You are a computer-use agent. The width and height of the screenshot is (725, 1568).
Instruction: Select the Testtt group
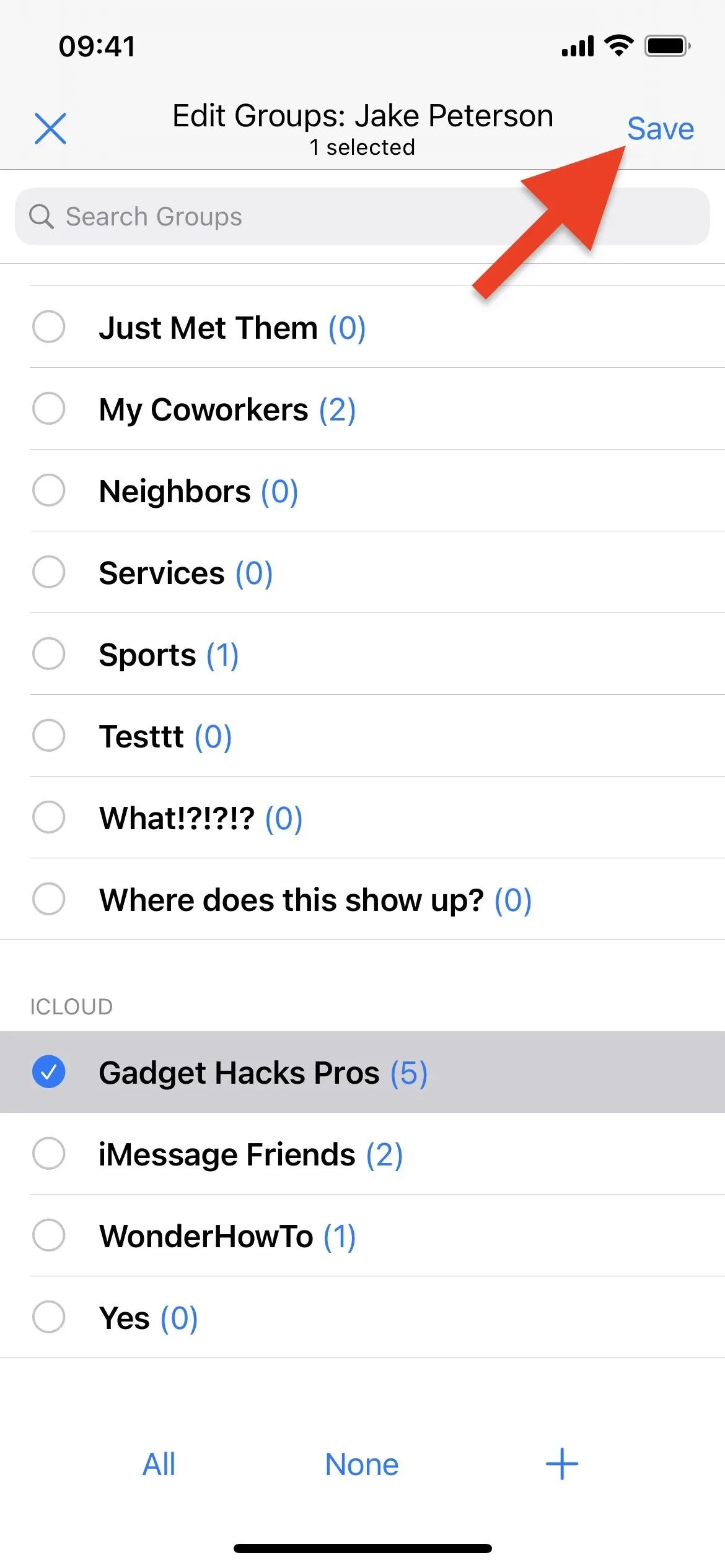362,736
